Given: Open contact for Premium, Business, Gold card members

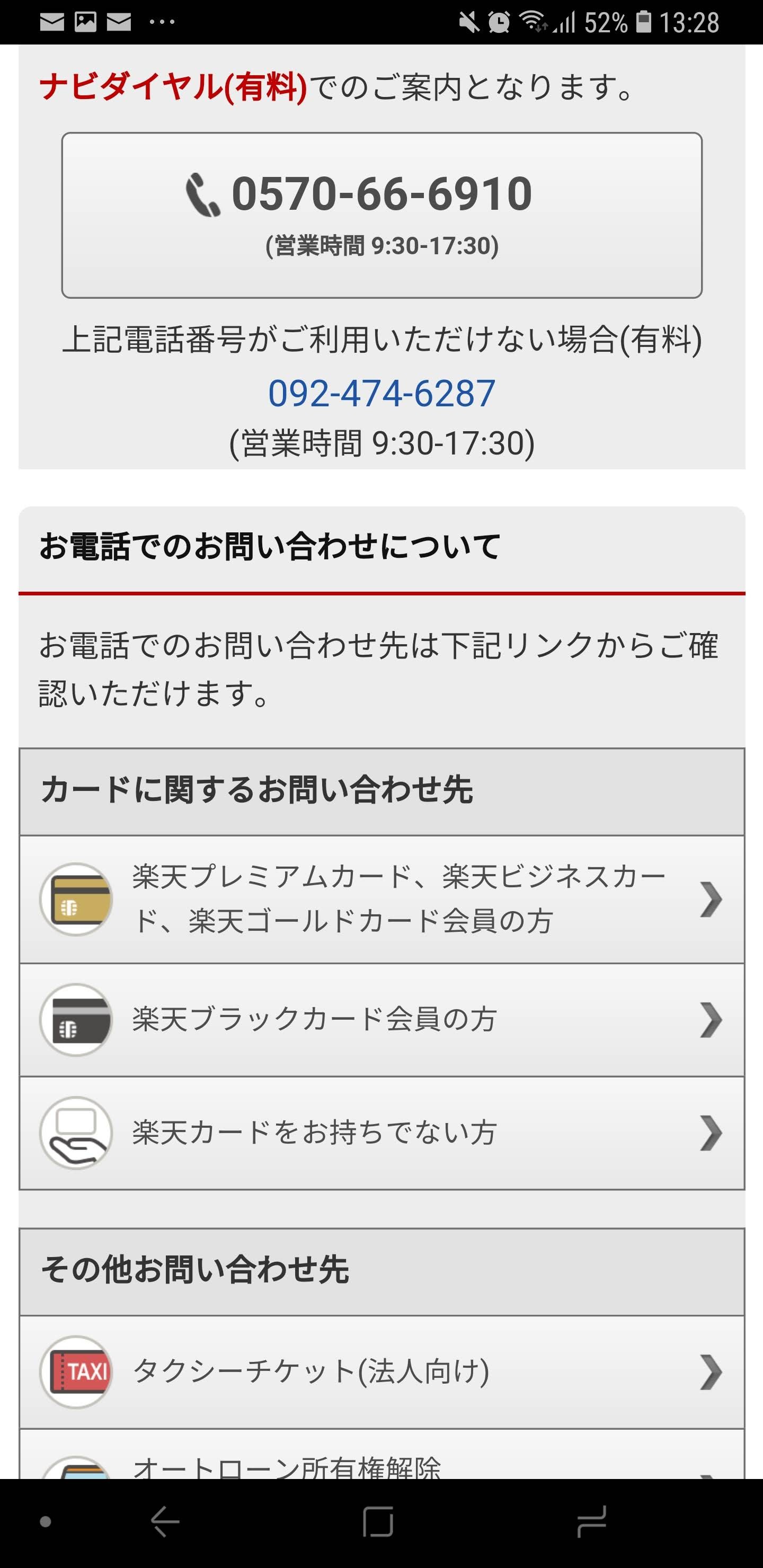Looking at the screenshot, I should [381, 899].
